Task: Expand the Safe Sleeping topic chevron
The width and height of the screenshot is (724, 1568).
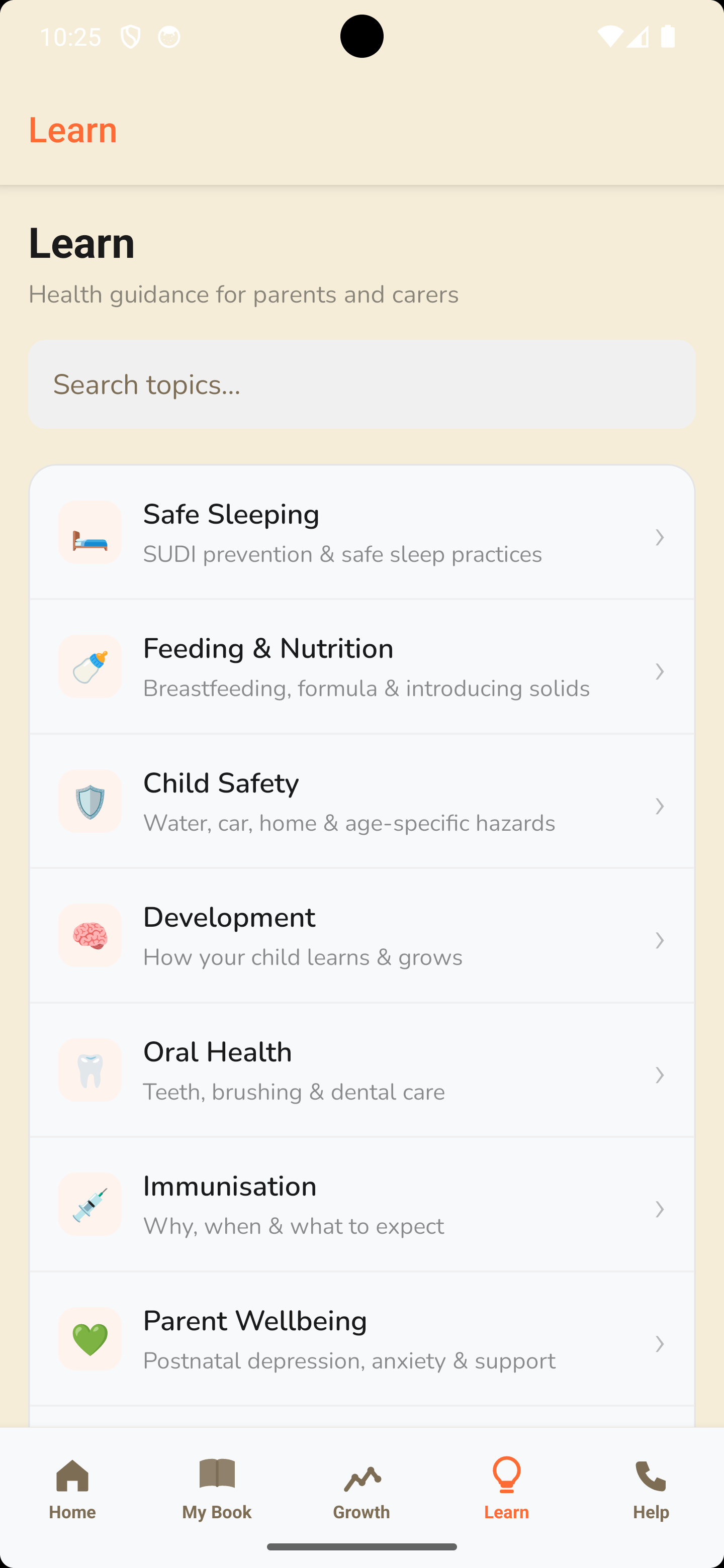Action: pyautogui.click(x=660, y=537)
